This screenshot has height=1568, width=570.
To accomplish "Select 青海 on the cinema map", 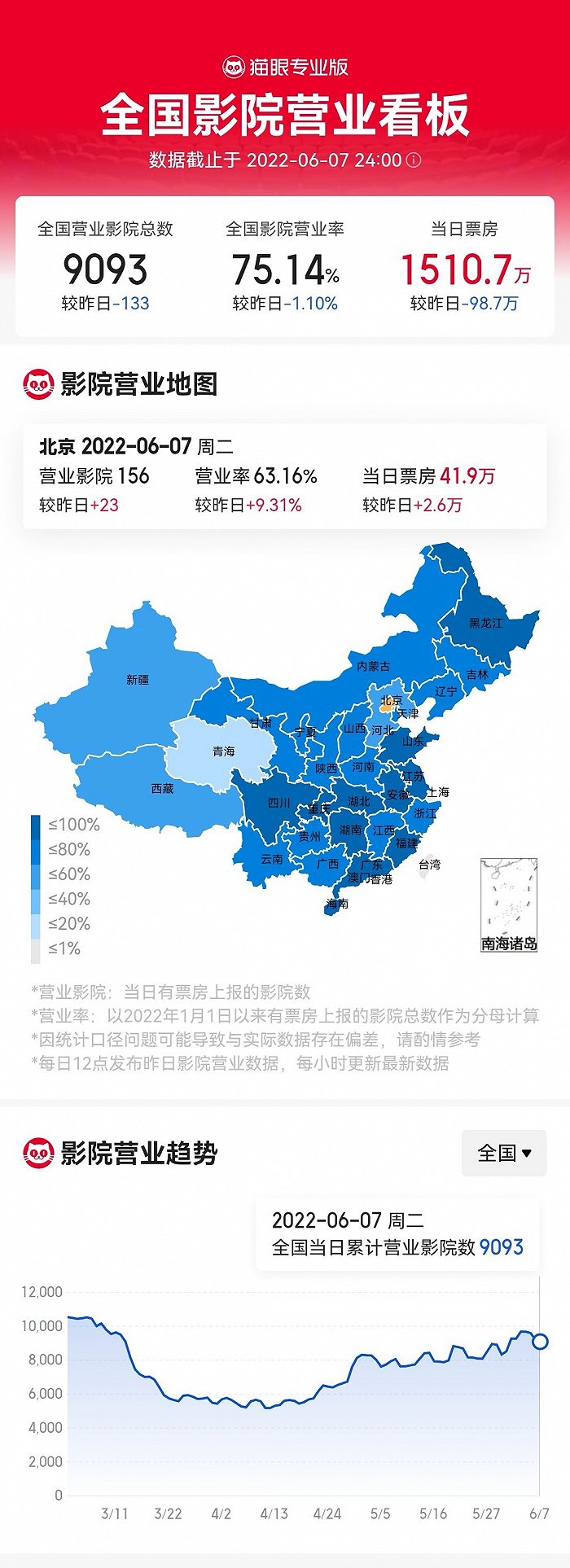I will (223, 751).
